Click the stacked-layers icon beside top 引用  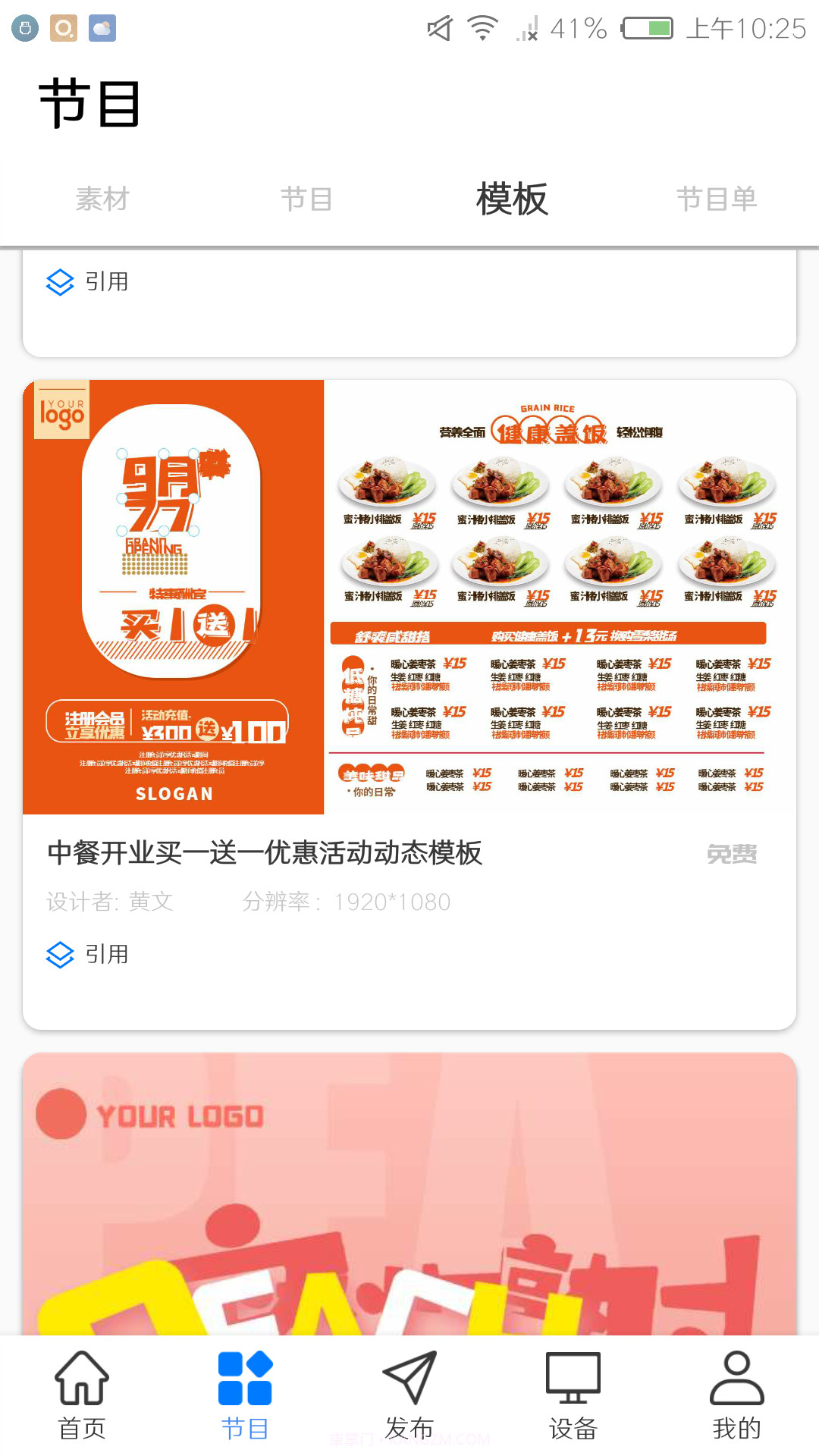point(59,282)
